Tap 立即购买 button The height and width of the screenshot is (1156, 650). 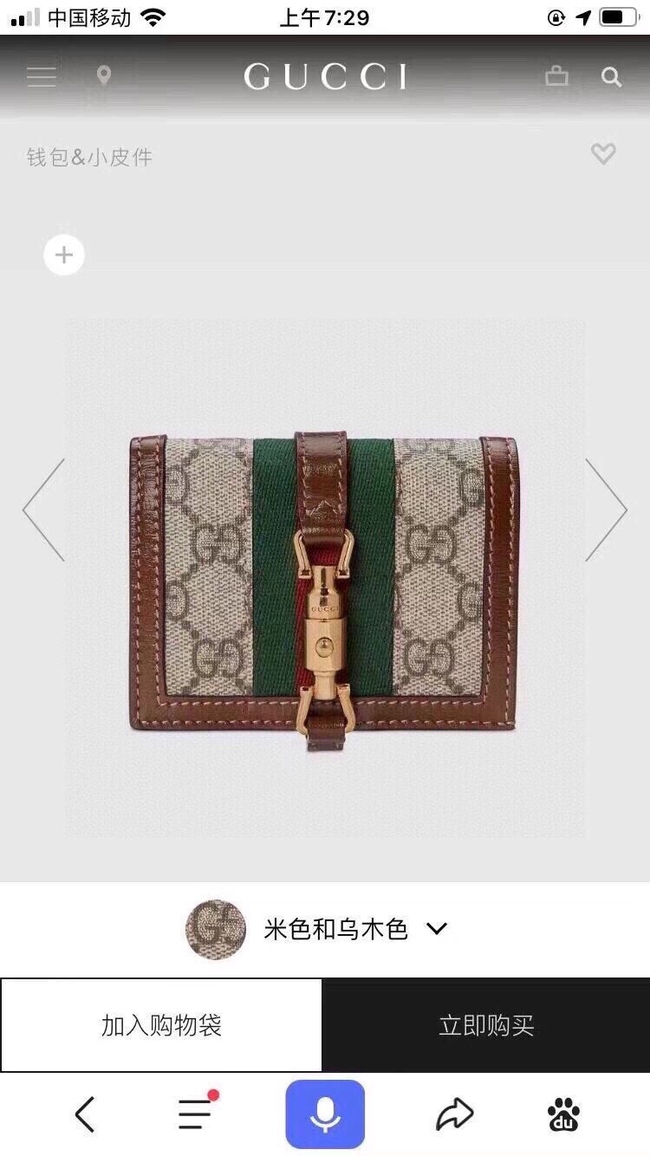point(486,1025)
